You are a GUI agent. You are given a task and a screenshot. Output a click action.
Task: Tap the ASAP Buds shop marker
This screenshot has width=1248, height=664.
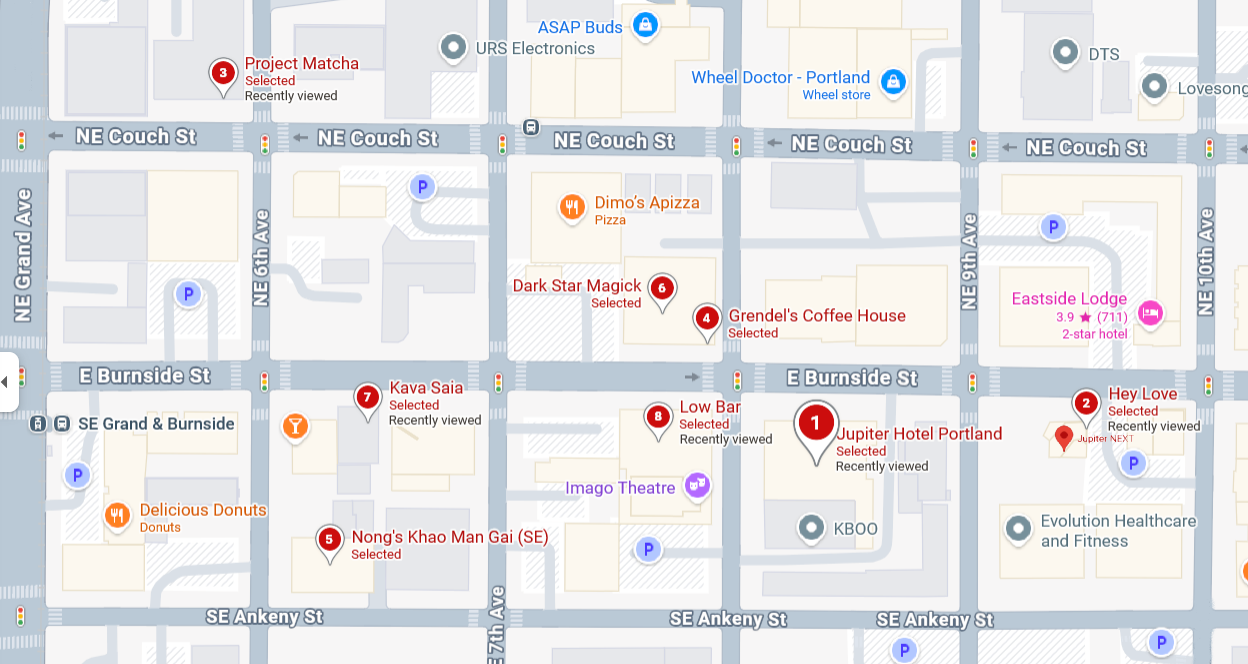pyautogui.click(x=645, y=25)
